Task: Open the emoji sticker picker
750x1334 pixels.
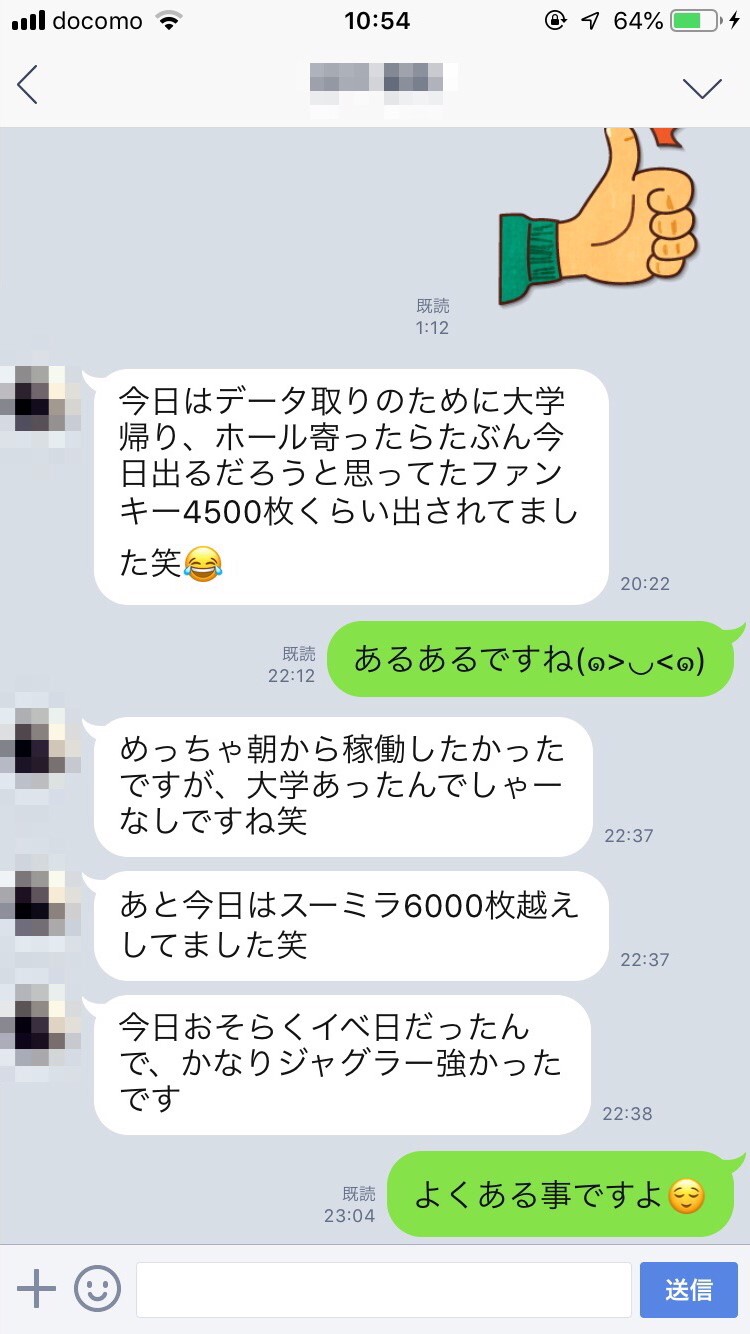Action: pos(97,1289)
